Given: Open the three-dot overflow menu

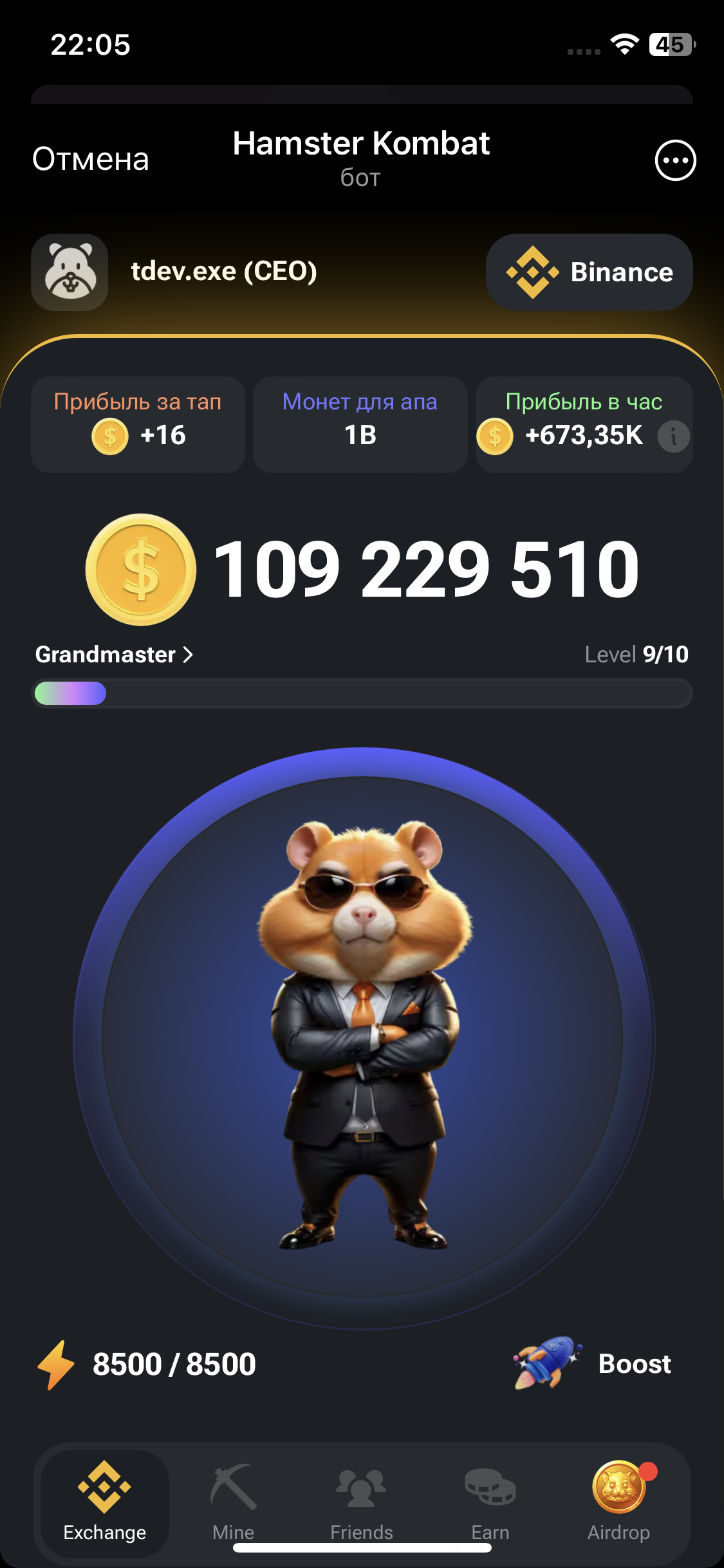Looking at the screenshot, I should 675,160.
